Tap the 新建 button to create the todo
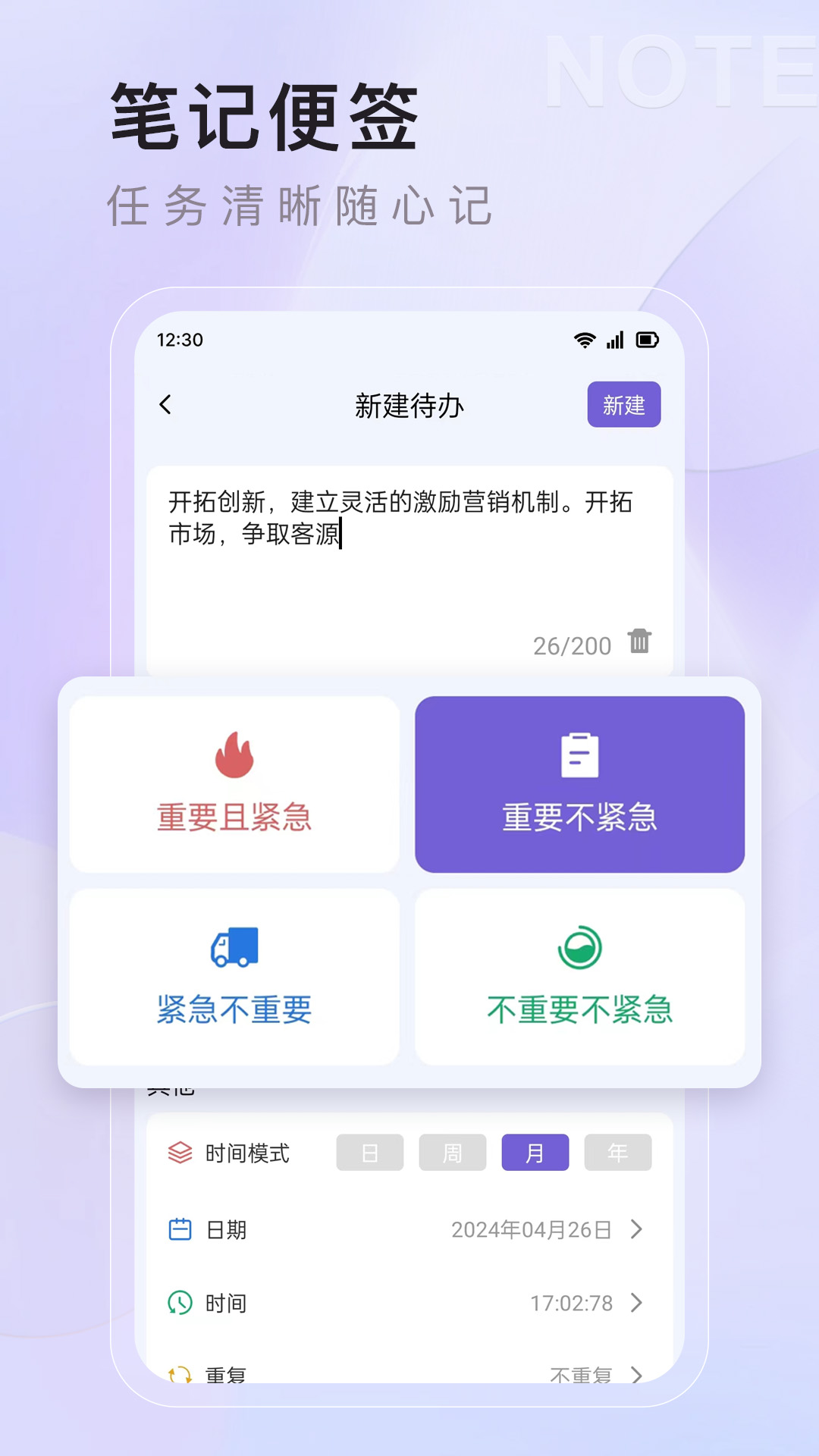Screen dimensions: 819x1456 coord(624,406)
